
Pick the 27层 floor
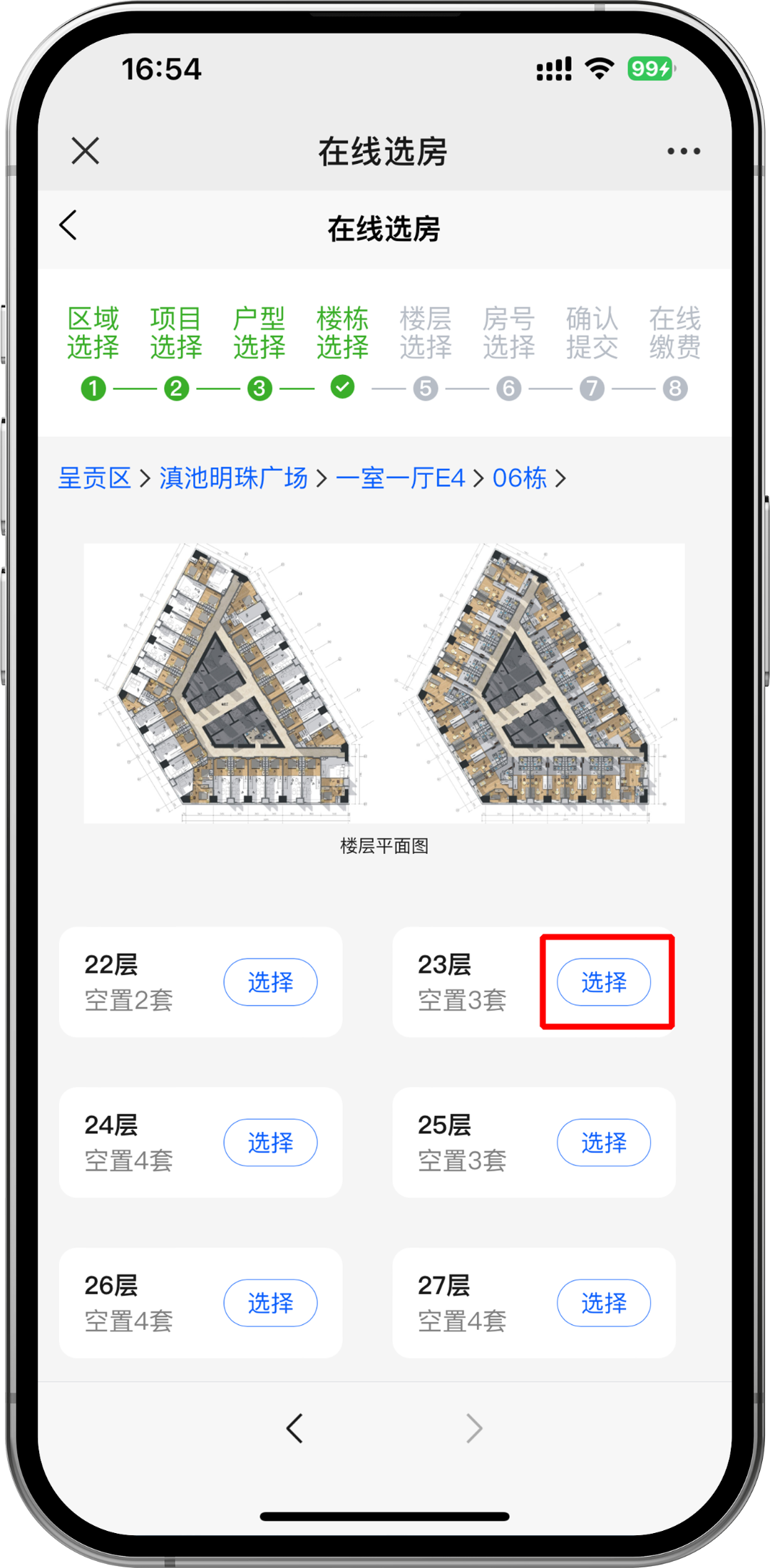[603, 1303]
